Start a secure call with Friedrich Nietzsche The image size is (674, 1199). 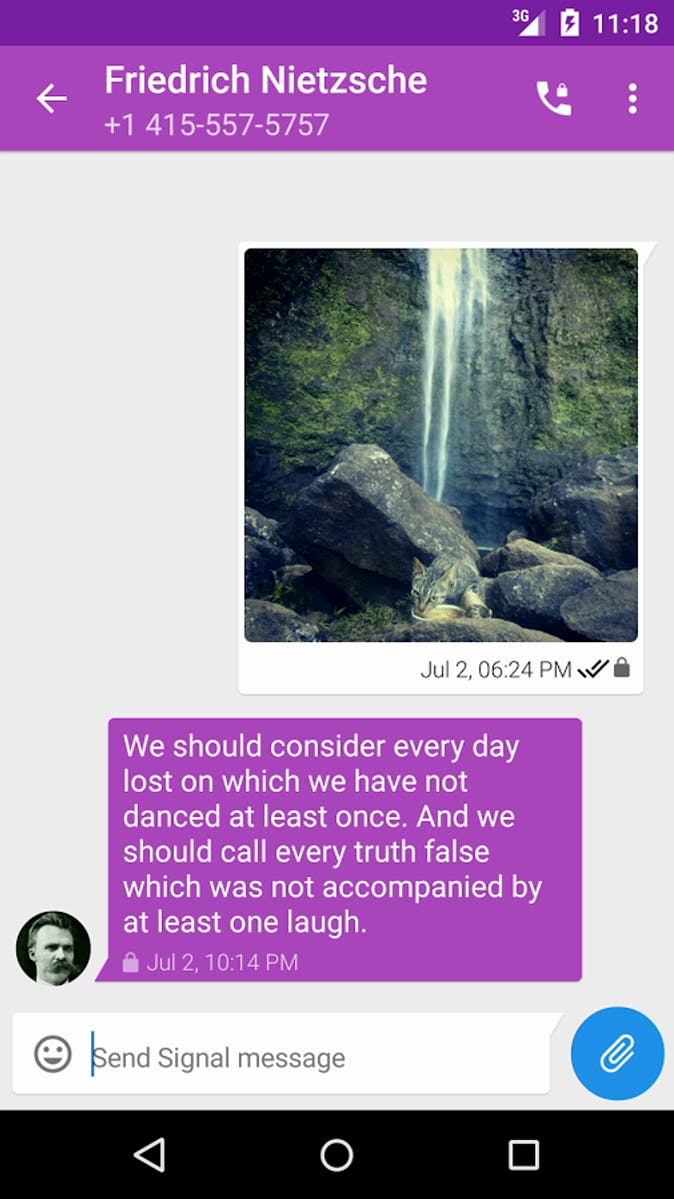(x=554, y=98)
